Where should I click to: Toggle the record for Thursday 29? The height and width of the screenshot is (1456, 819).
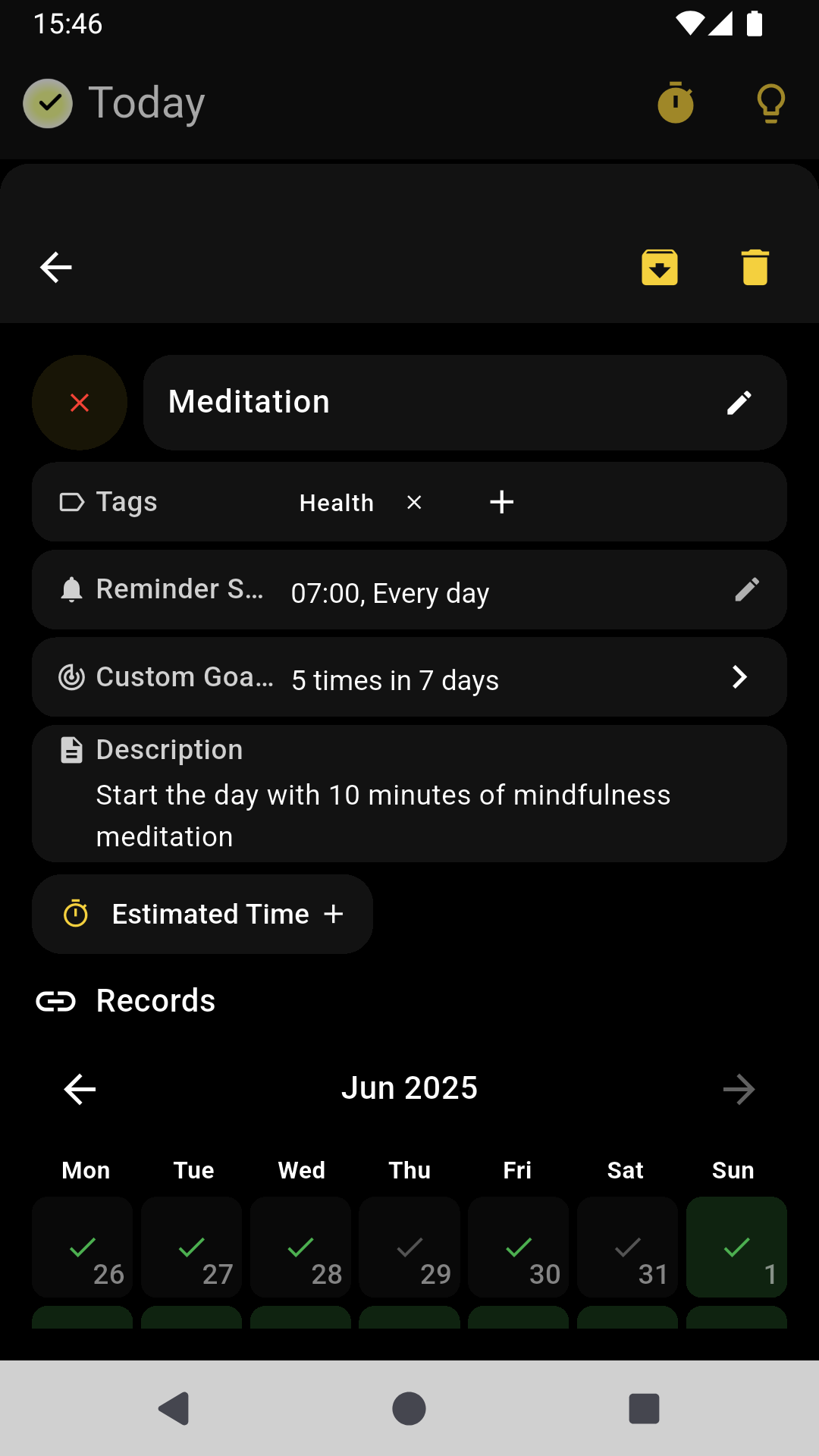pyautogui.click(x=409, y=1247)
